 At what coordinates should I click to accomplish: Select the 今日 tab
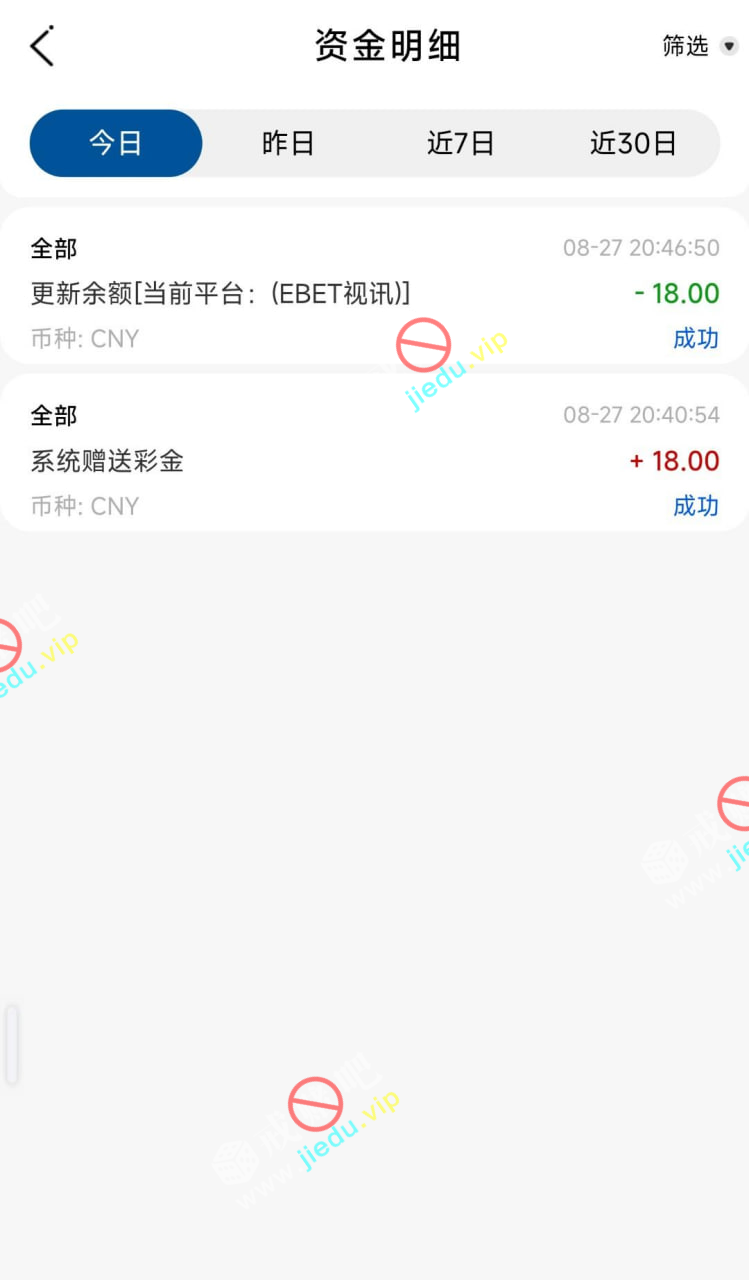point(116,143)
